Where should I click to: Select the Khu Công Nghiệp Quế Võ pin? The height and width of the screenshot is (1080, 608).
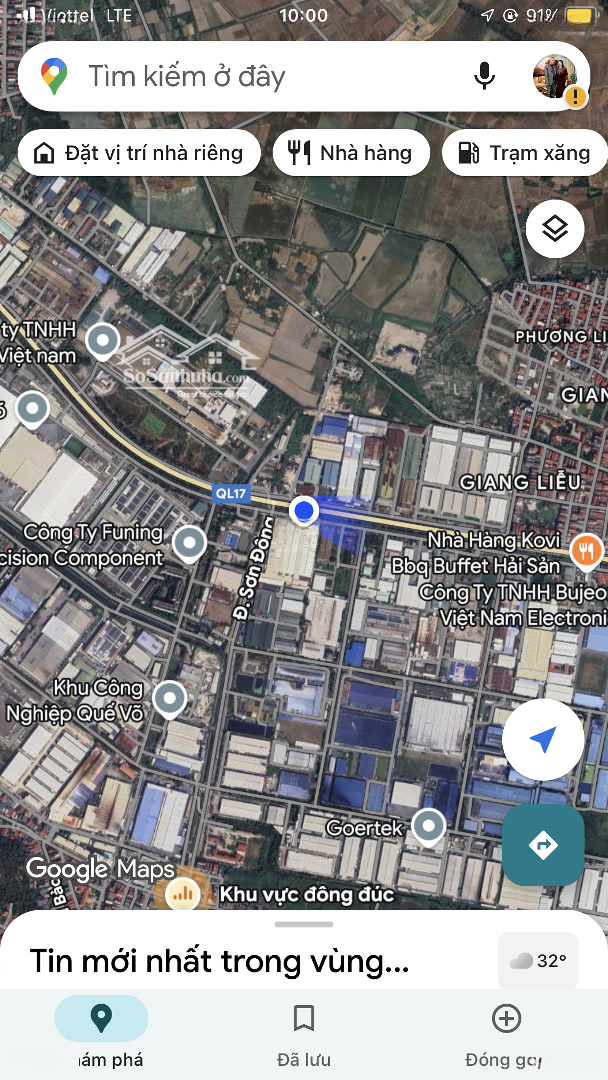pyautogui.click(x=170, y=698)
